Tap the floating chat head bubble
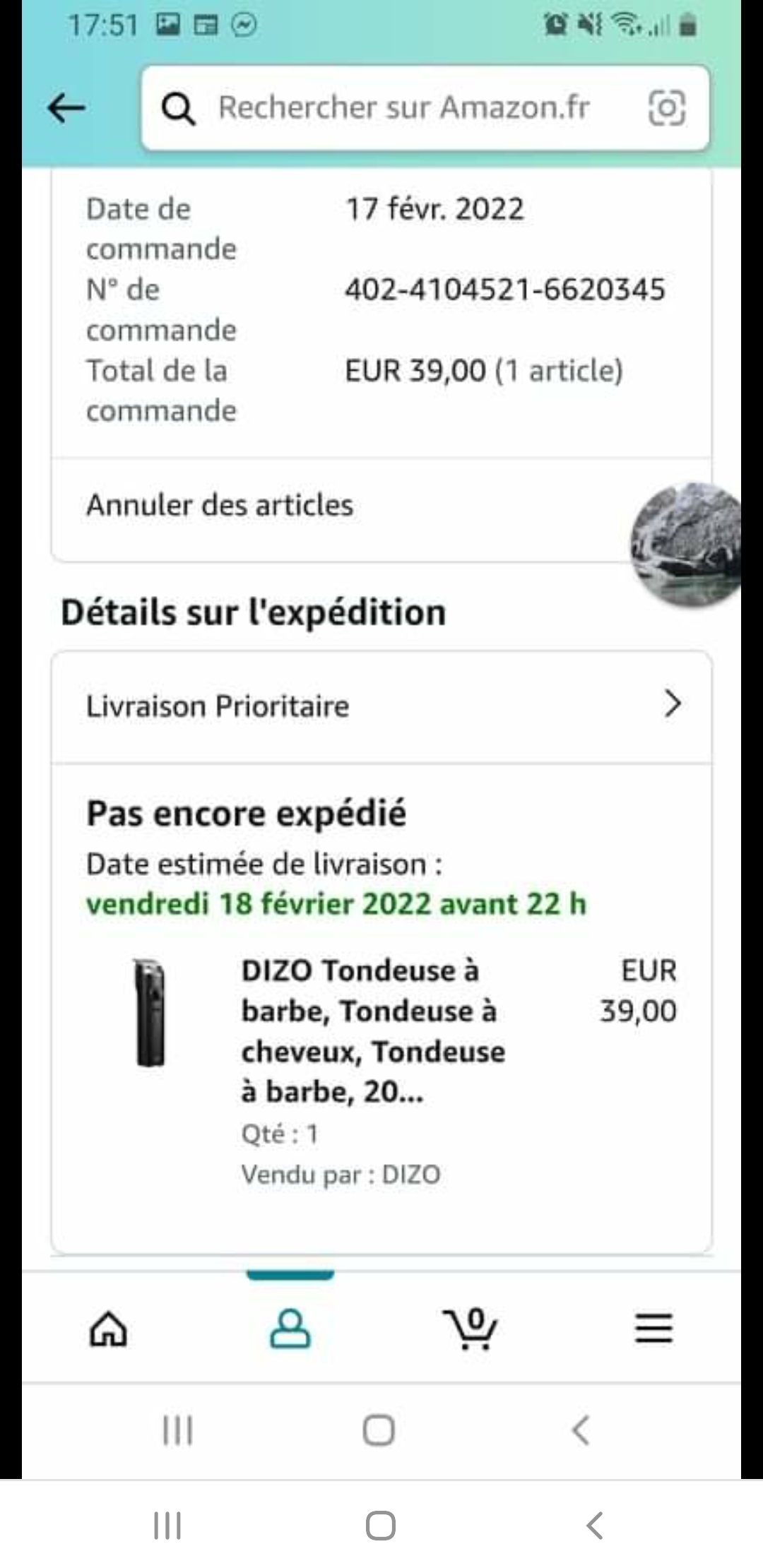 [x=685, y=545]
